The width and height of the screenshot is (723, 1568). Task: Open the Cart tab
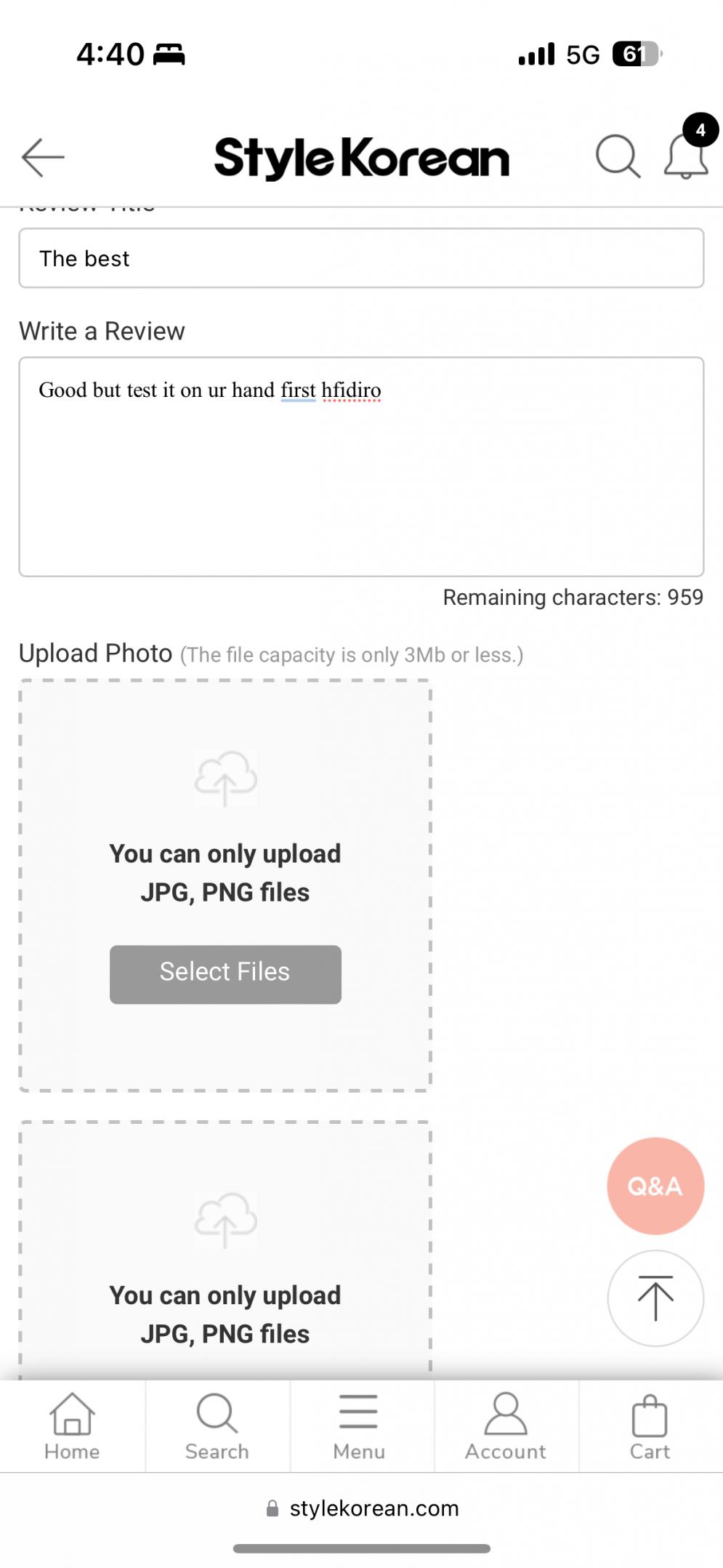tap(650, 1426)
